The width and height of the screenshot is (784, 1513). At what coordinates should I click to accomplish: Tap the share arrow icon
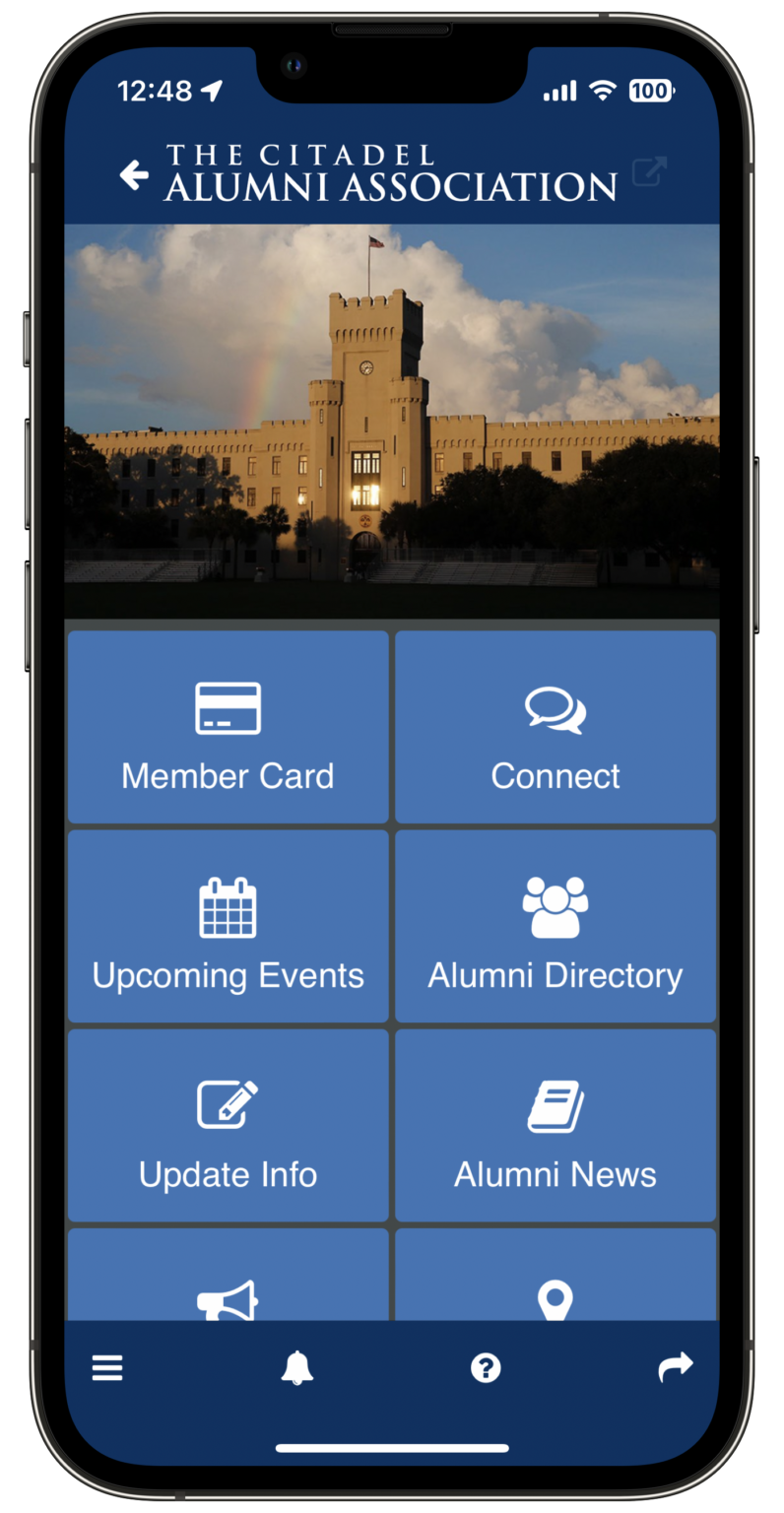pyautogui.click(x=676, y=1365)
